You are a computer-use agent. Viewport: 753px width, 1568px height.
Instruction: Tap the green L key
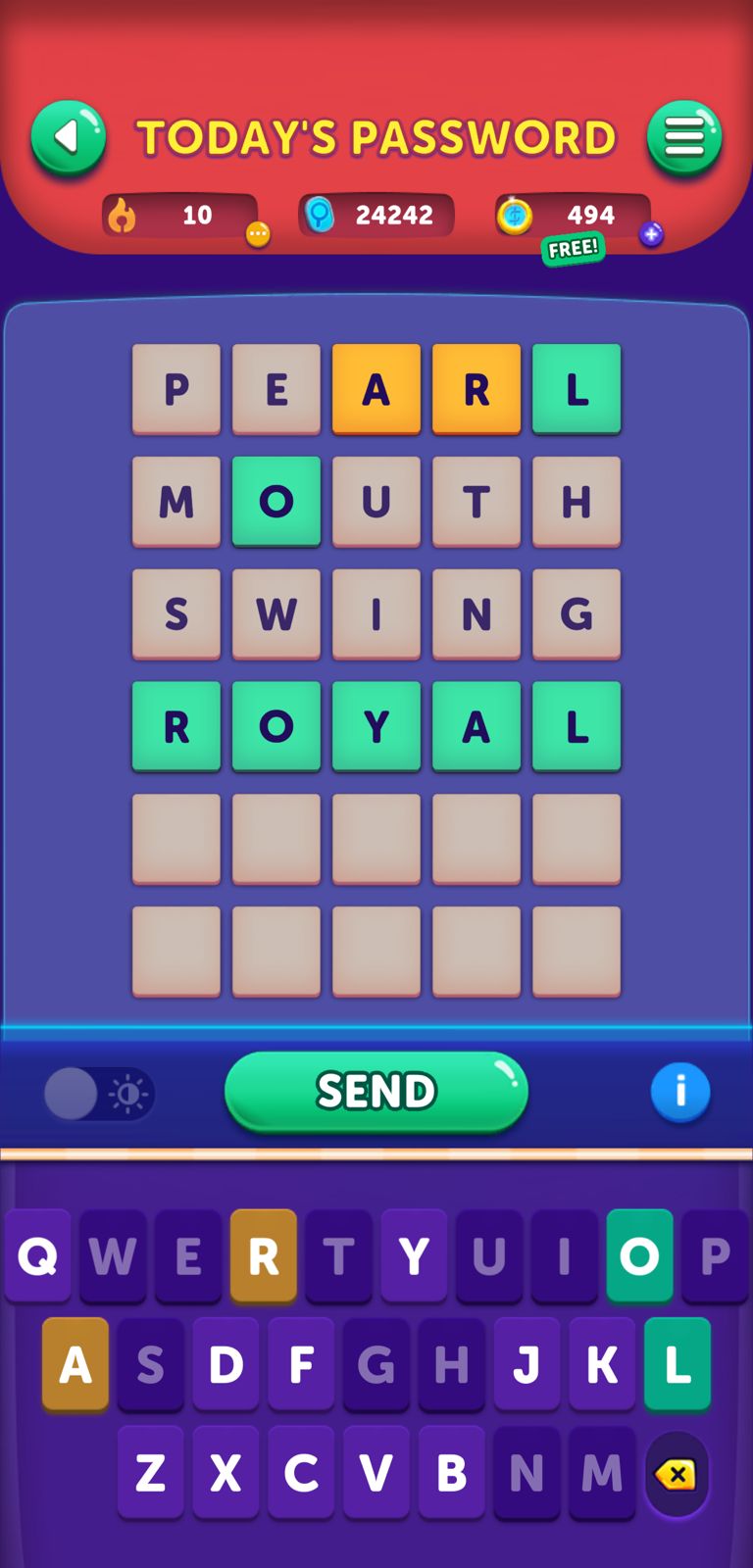tap(678, 1364)
